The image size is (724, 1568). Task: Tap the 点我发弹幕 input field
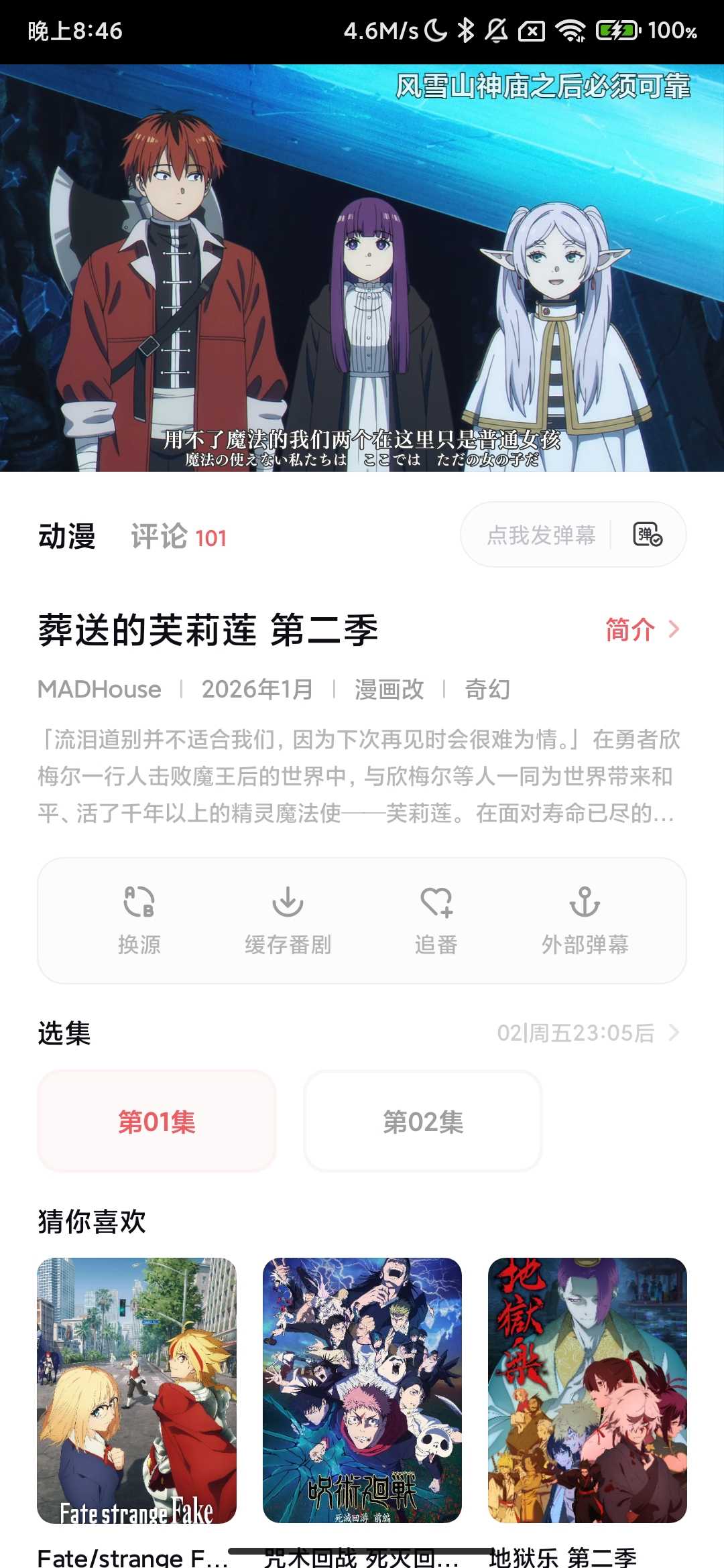tap(541, 535)
